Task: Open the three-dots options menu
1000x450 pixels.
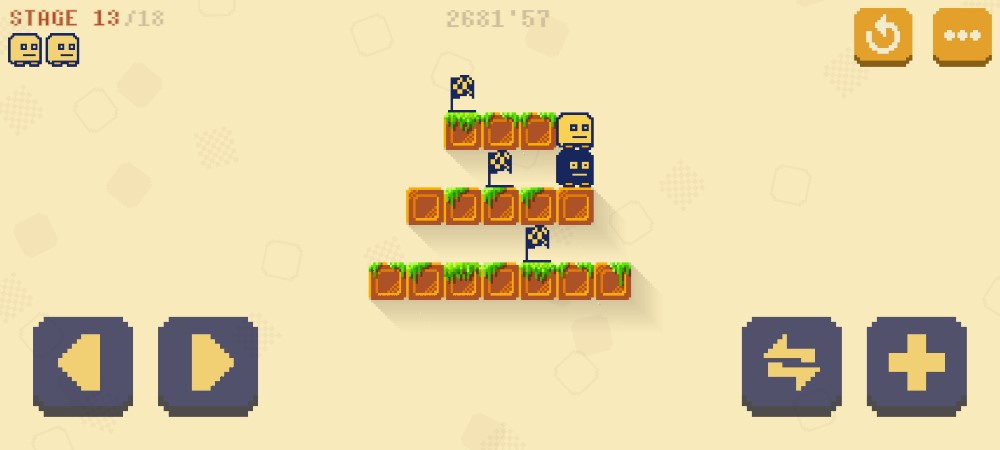Action: pyautogui.click(x=962, y=36)
